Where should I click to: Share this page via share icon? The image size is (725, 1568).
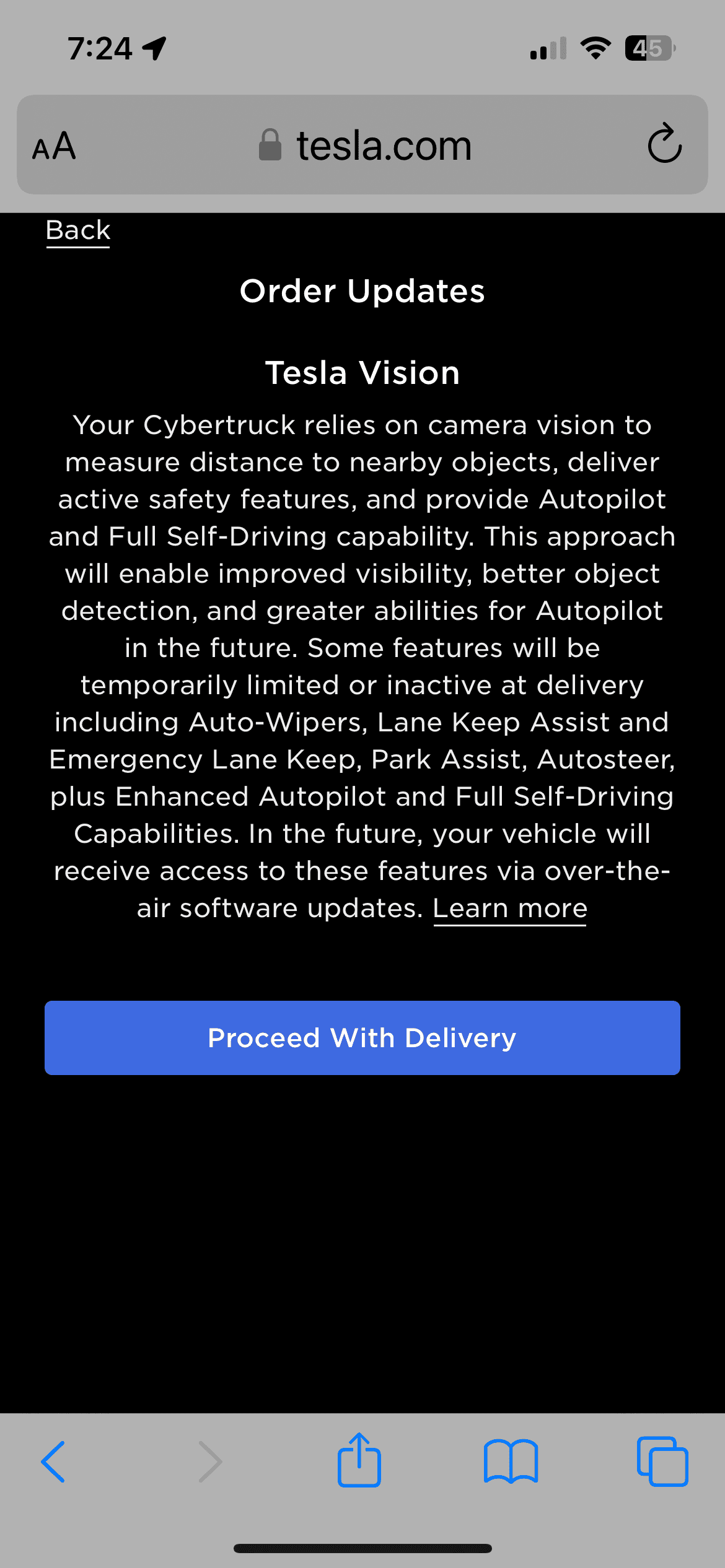(x=359, y=1460)
